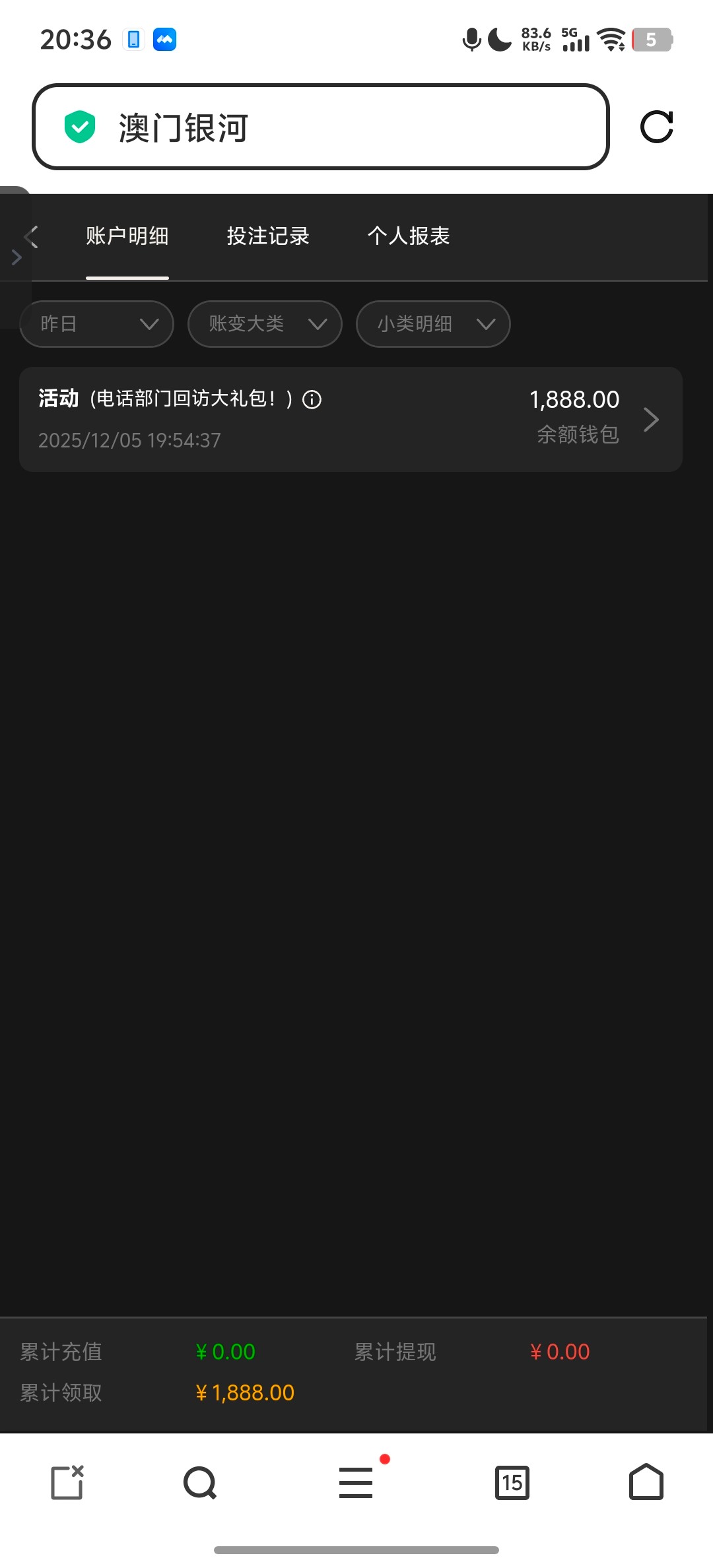The height and width of the screenshot is (1568, 713).
Task: Reload the page with the refresh icon
Action: (x=656, y=127)
